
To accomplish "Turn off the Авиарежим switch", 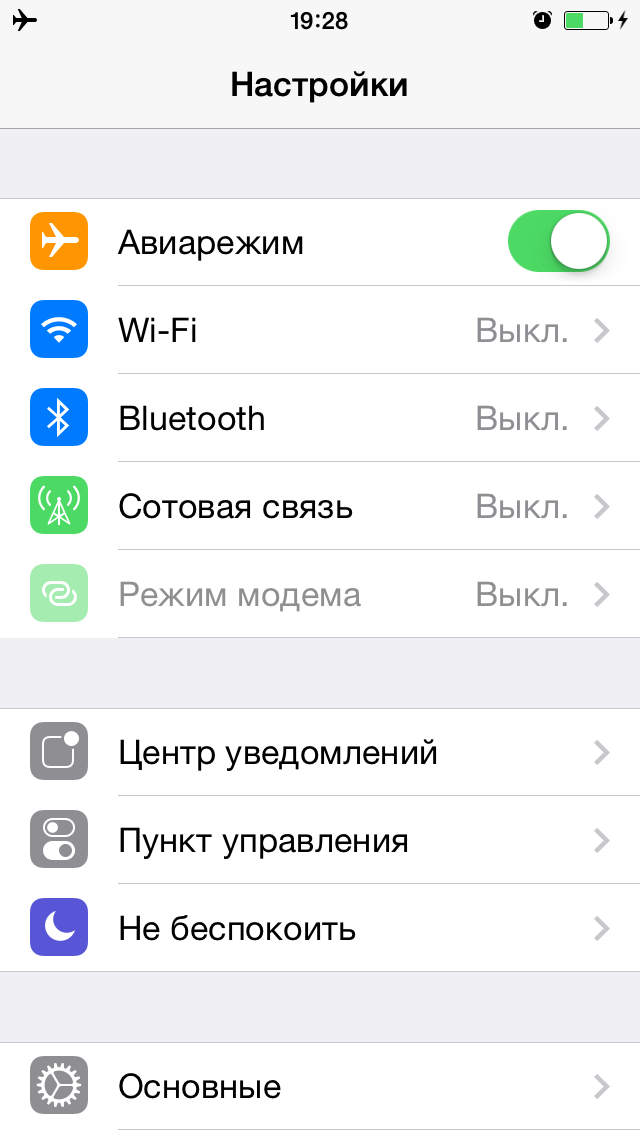I will 558,242.
